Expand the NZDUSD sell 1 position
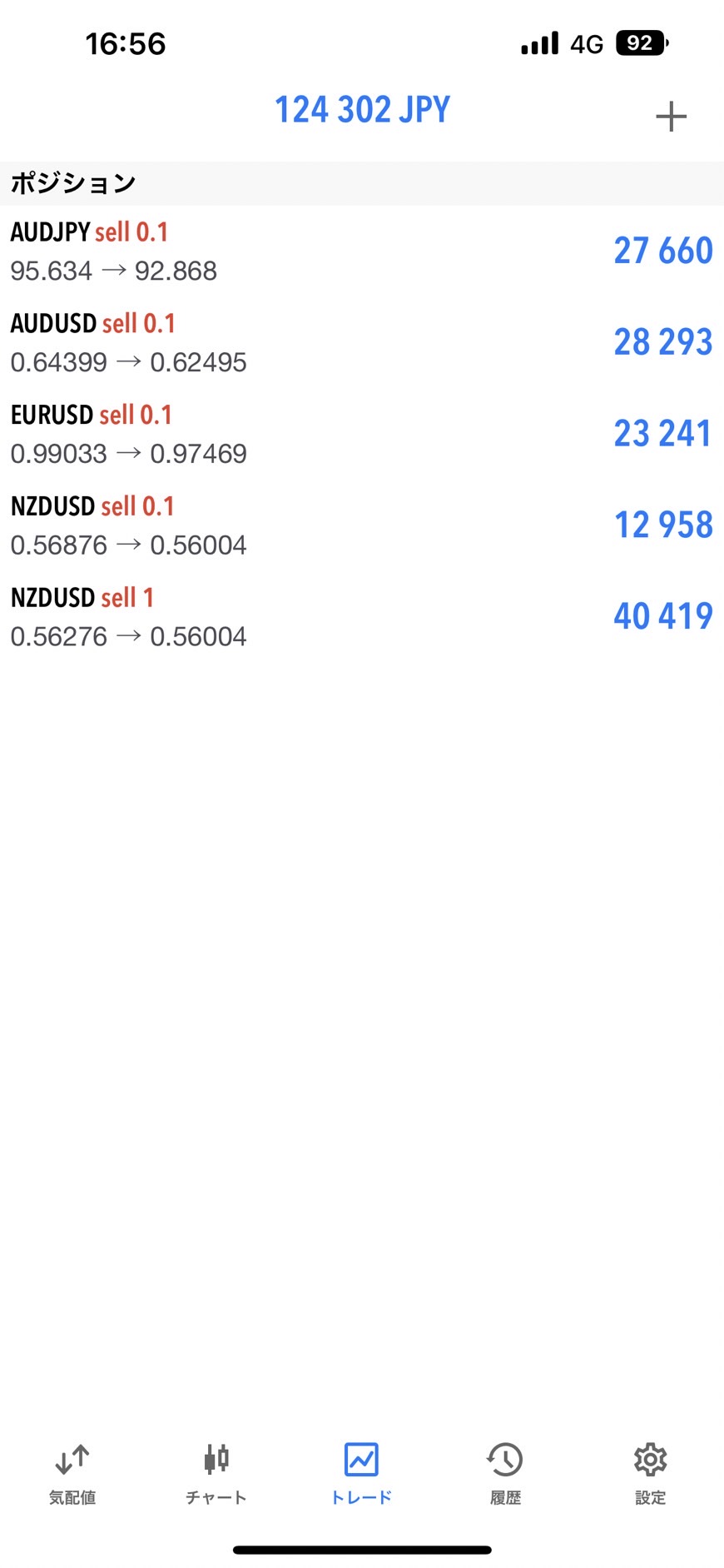Screen dimensions: 724x1568 pyautogui.click(x=361, y=617)
